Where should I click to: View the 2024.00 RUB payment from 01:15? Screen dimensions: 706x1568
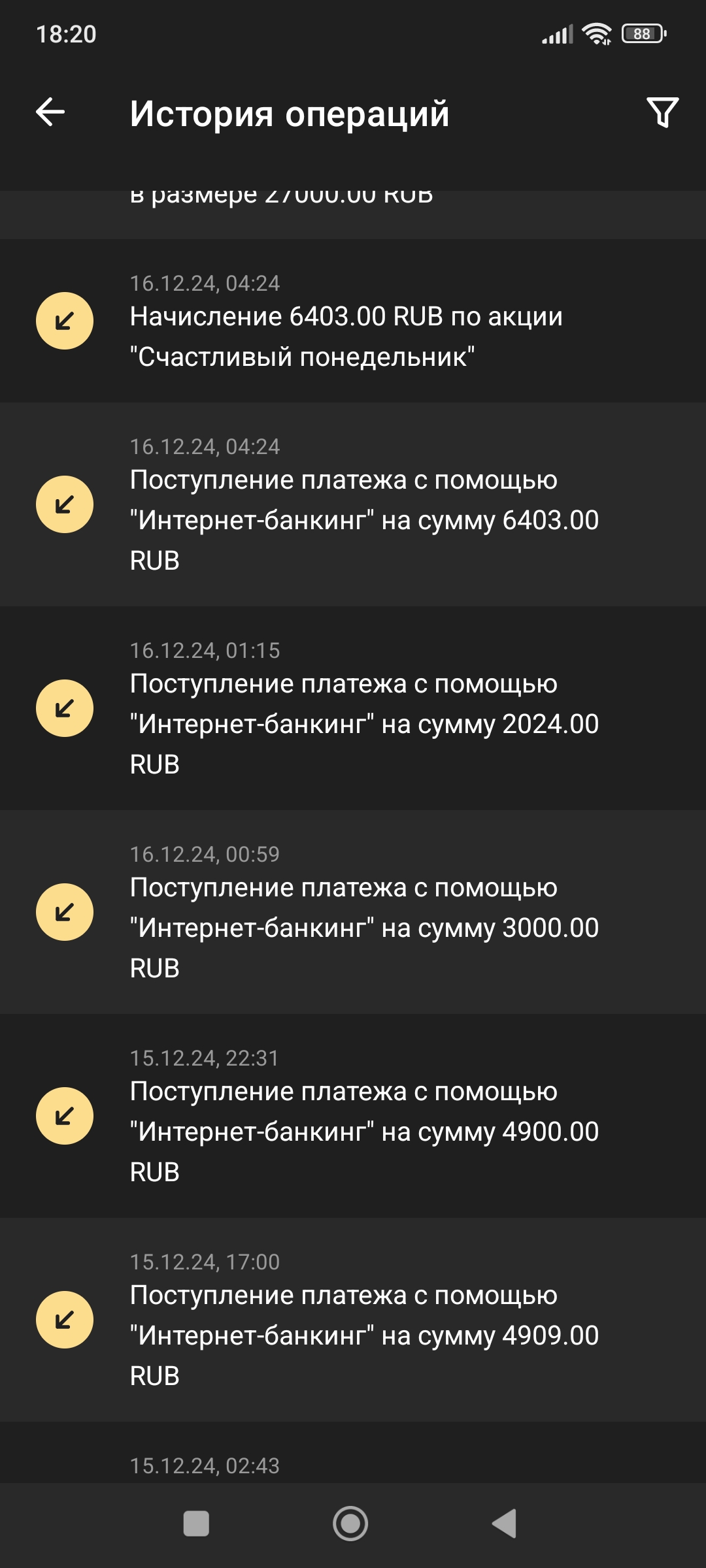[x=353, y=708]
